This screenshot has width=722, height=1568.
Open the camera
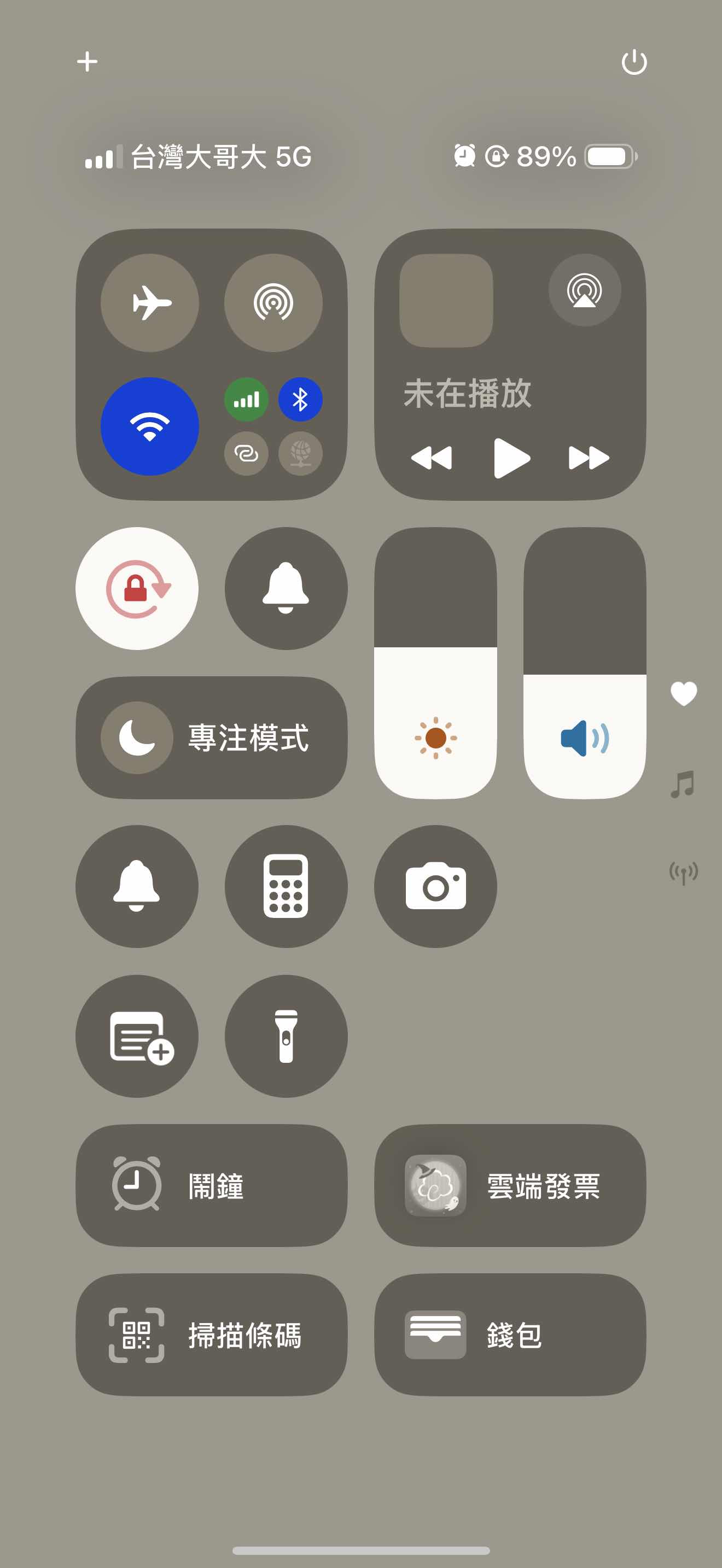435,886
